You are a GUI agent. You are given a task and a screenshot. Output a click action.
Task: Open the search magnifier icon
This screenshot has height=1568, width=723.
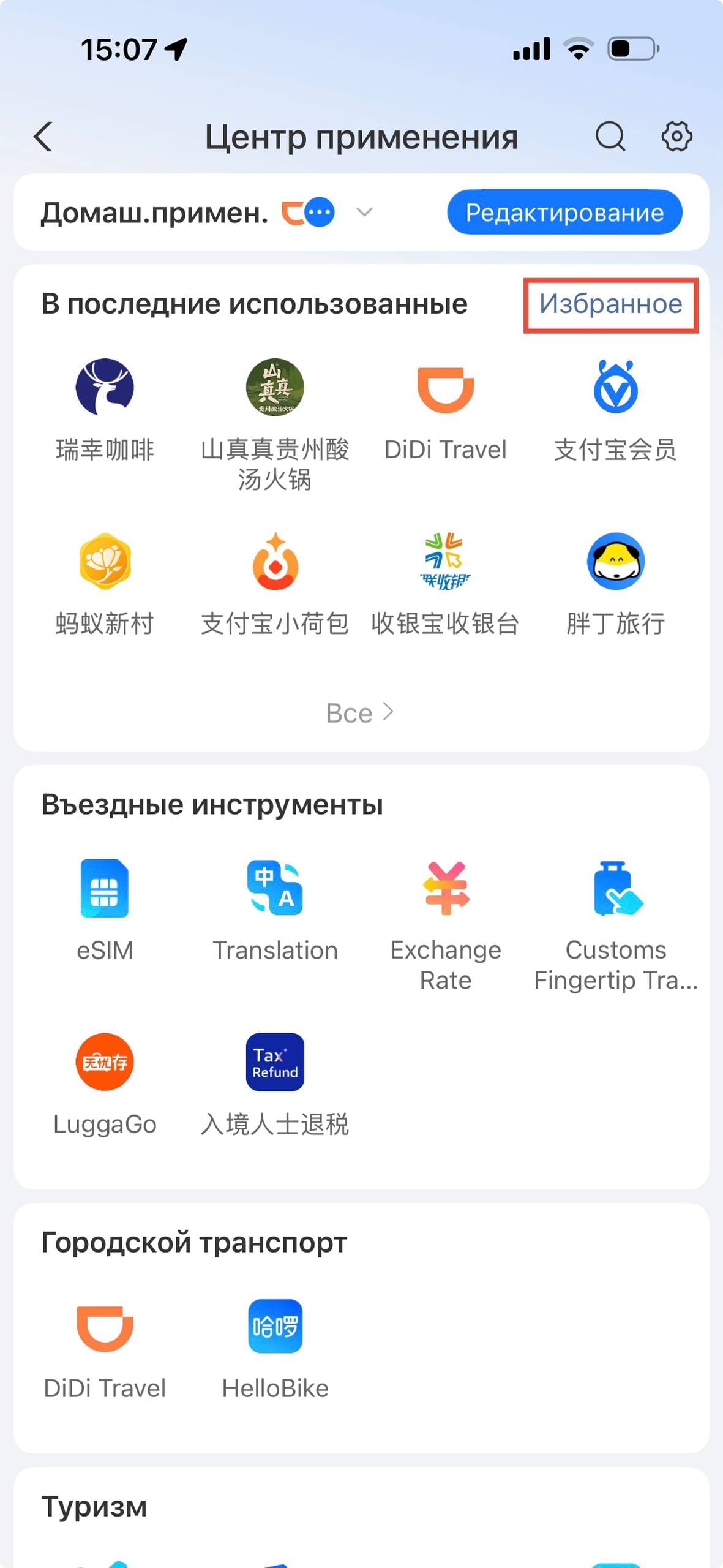pyautogui.click(x=610, y=136)
